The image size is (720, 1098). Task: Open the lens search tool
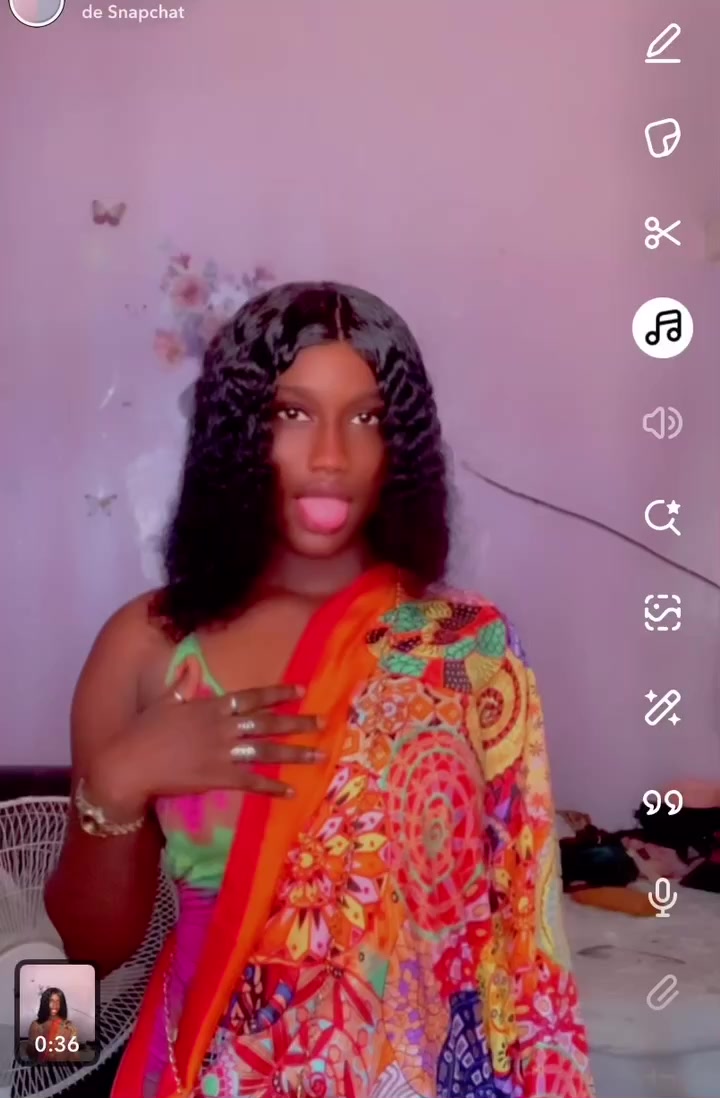click(663, 517)
